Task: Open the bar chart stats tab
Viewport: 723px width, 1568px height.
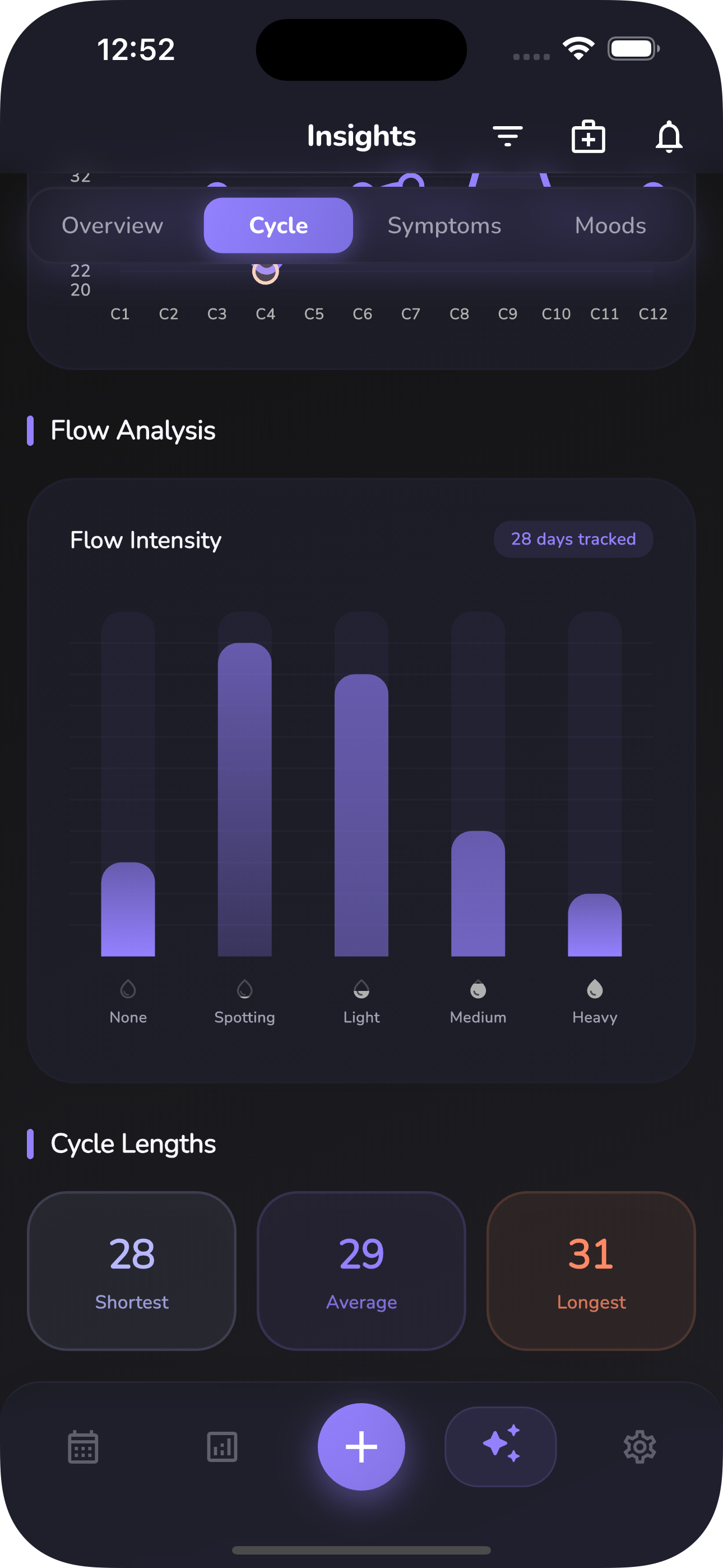Action: [222, 1446]
